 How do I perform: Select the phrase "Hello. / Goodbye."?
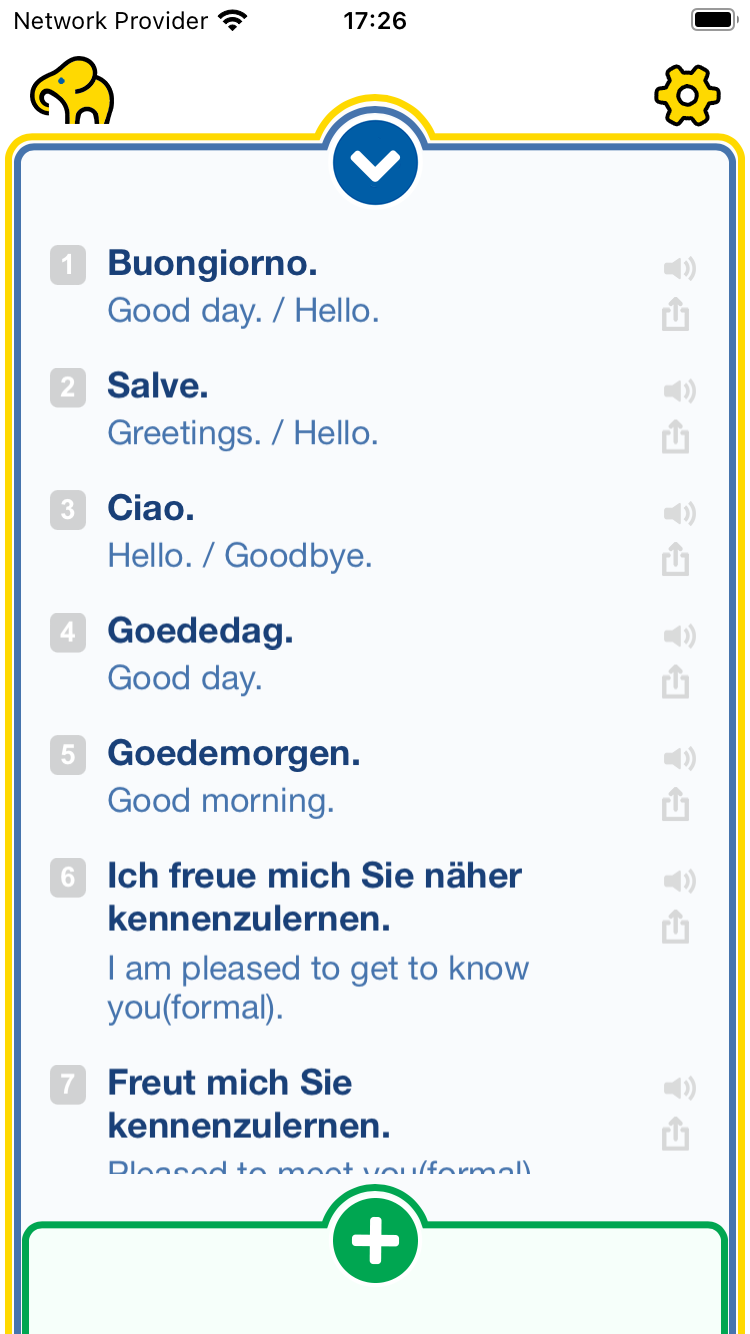241,555
